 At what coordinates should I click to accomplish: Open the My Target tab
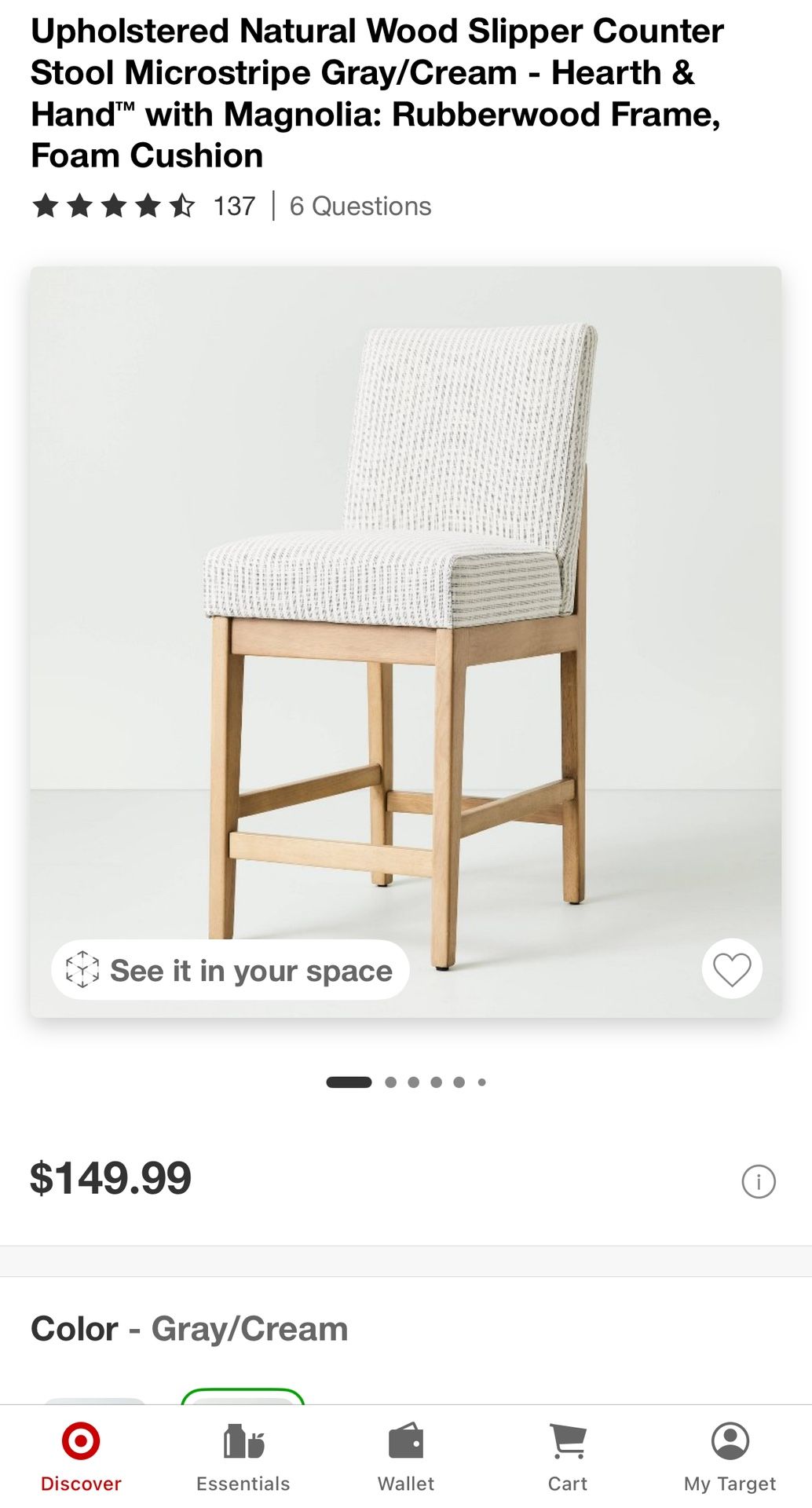730,1457
